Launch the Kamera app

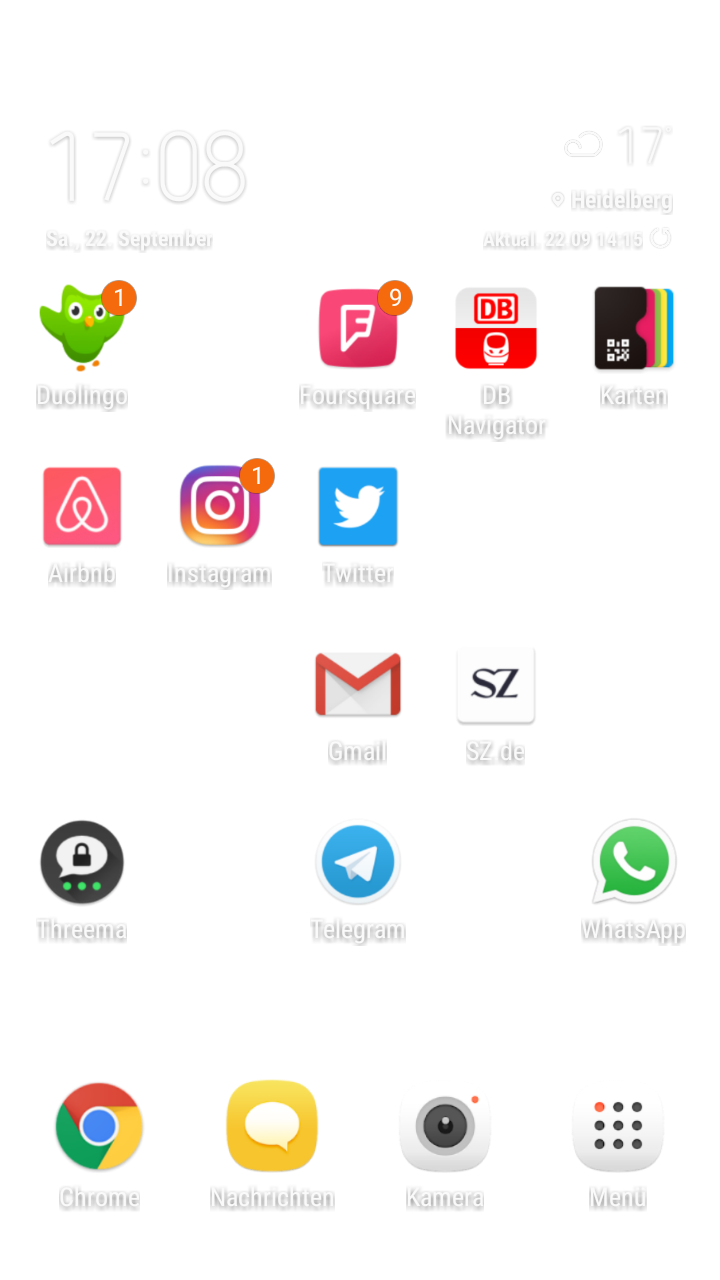(x=445, y=1126)
